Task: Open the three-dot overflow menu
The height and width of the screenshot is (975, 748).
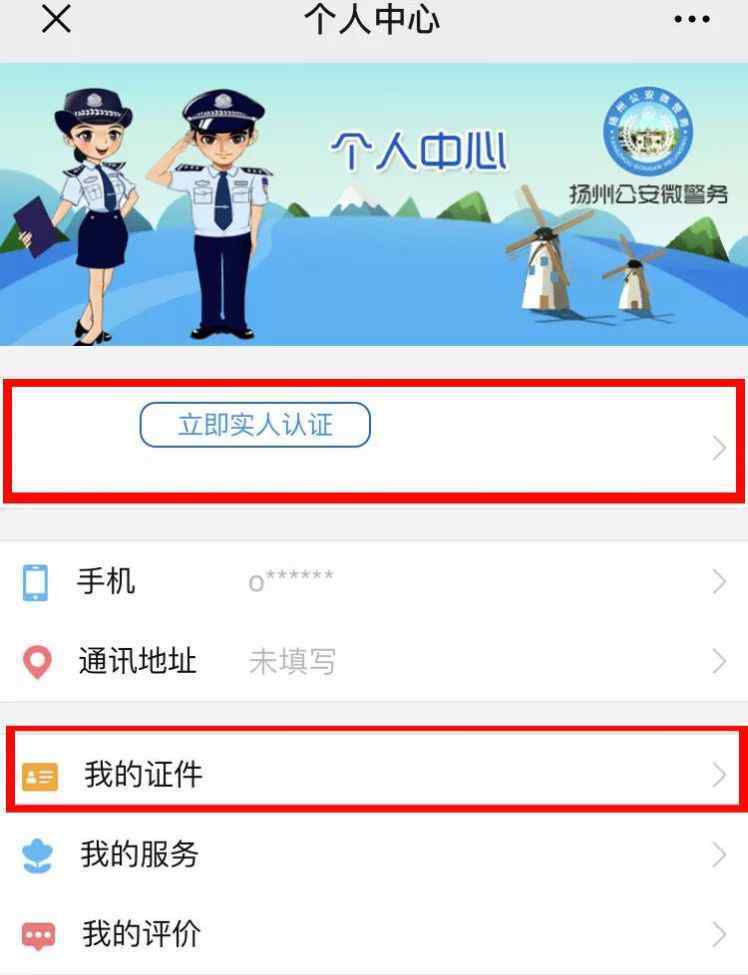Action: click(691, 19)
